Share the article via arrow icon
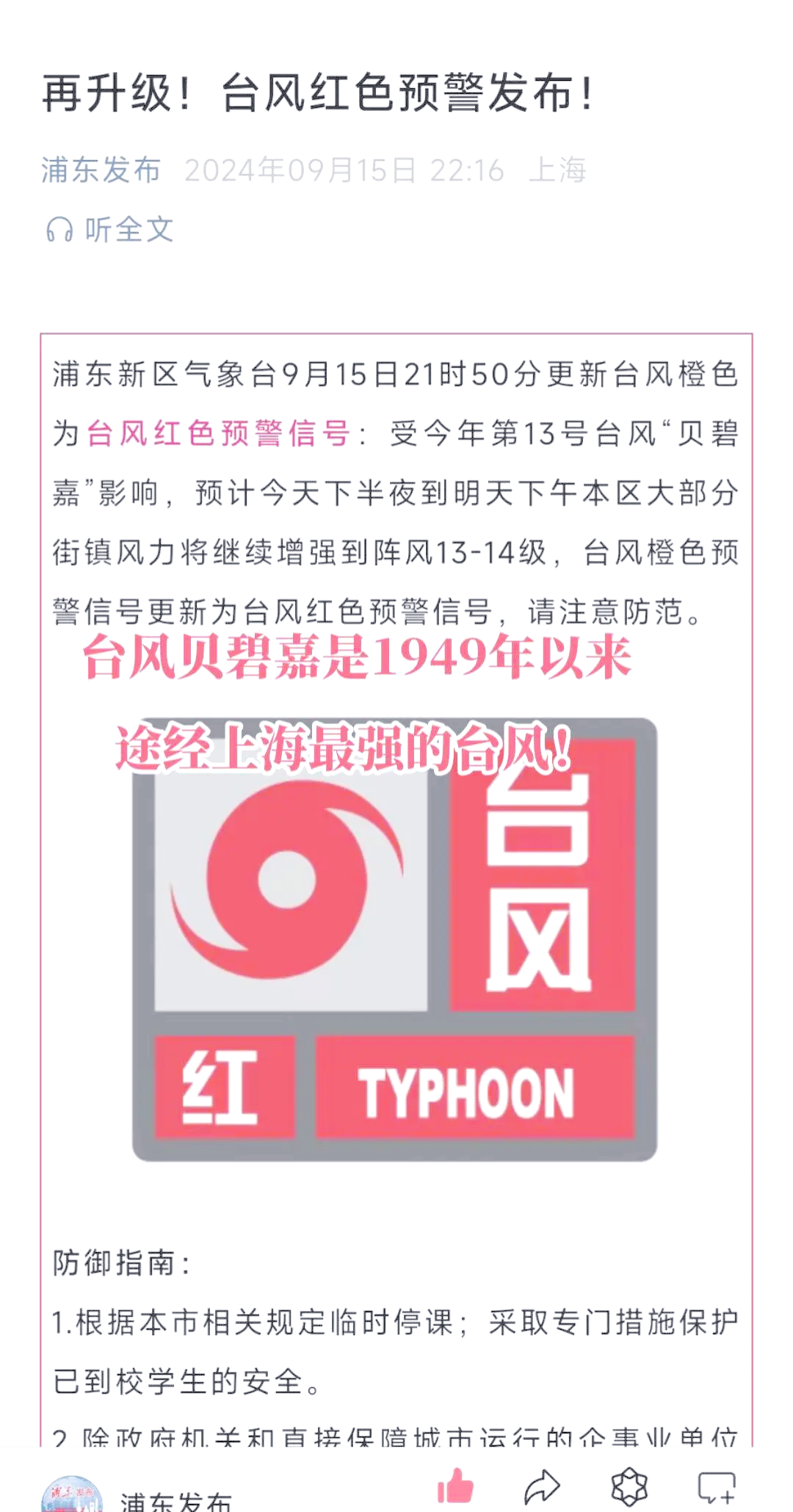Viewport: 793px width, 1512px height. [542, 1488]
